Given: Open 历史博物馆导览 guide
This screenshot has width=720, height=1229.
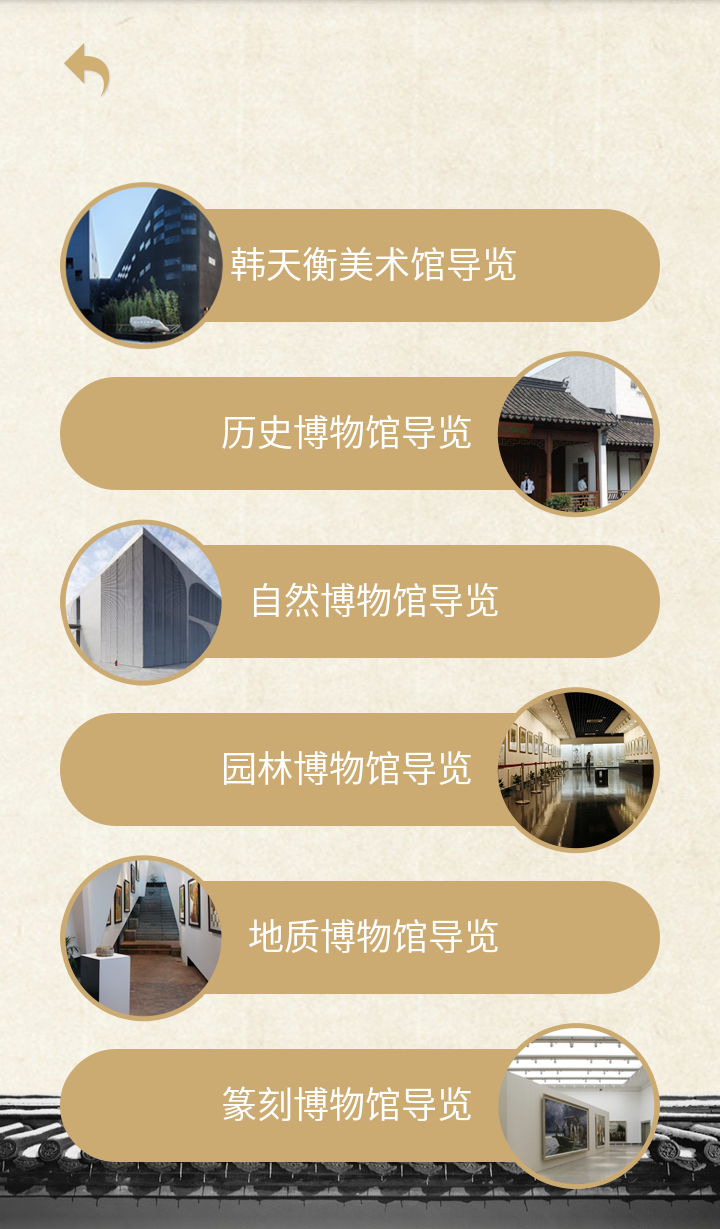Looking at the screenshot, I should point(346,433).
